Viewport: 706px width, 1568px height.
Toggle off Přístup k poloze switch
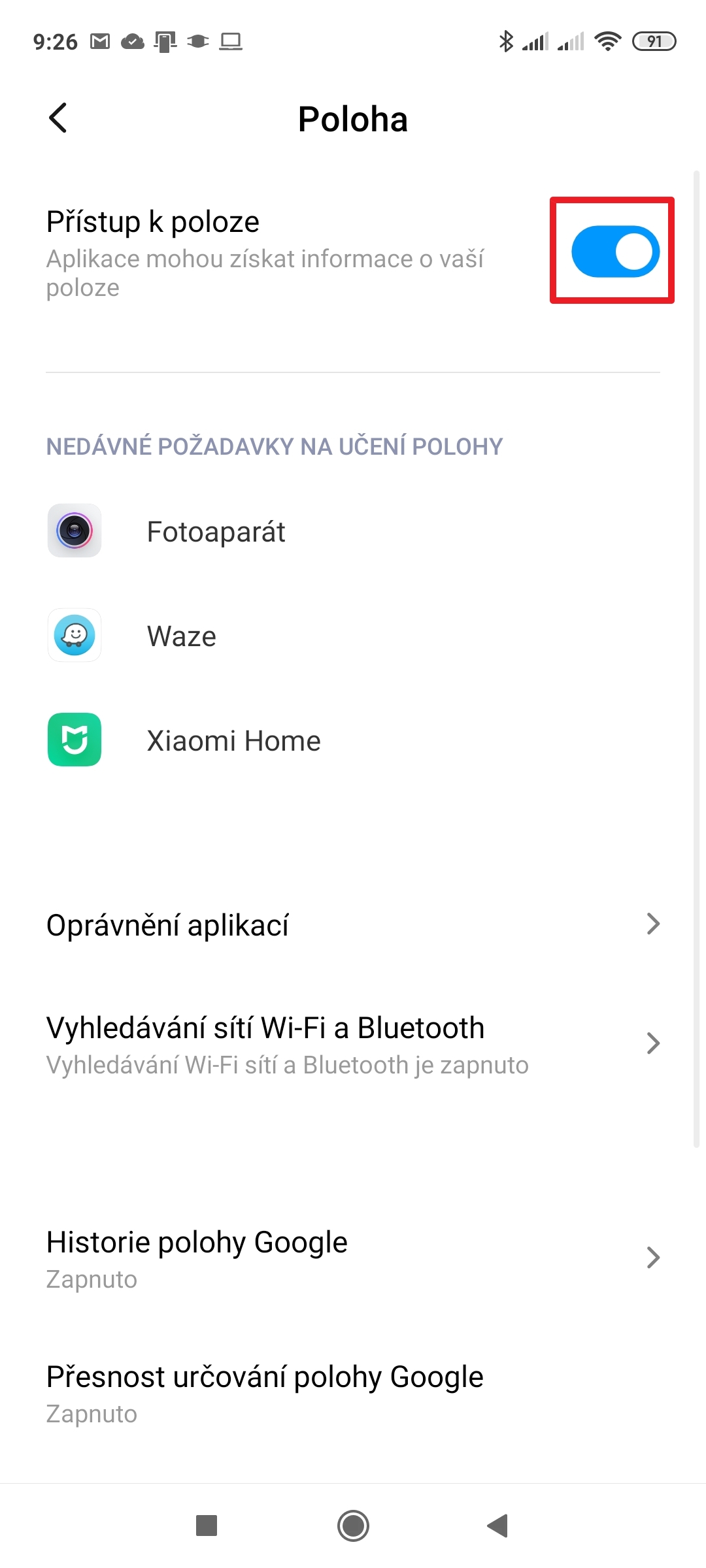coord(614,252)
